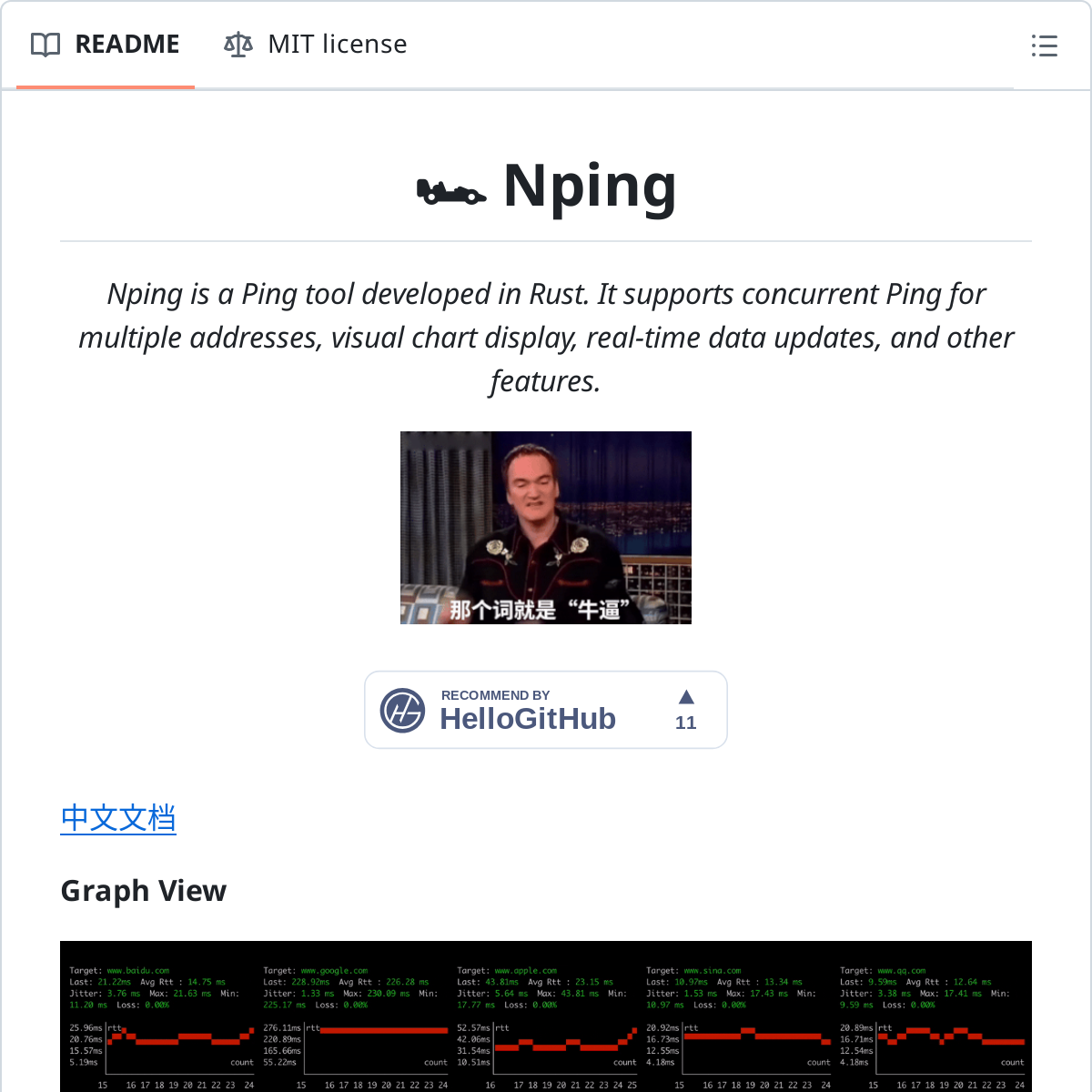1092x1092 pixels.
Task: Open the 中文文档 link
Action: coord(118,818)
